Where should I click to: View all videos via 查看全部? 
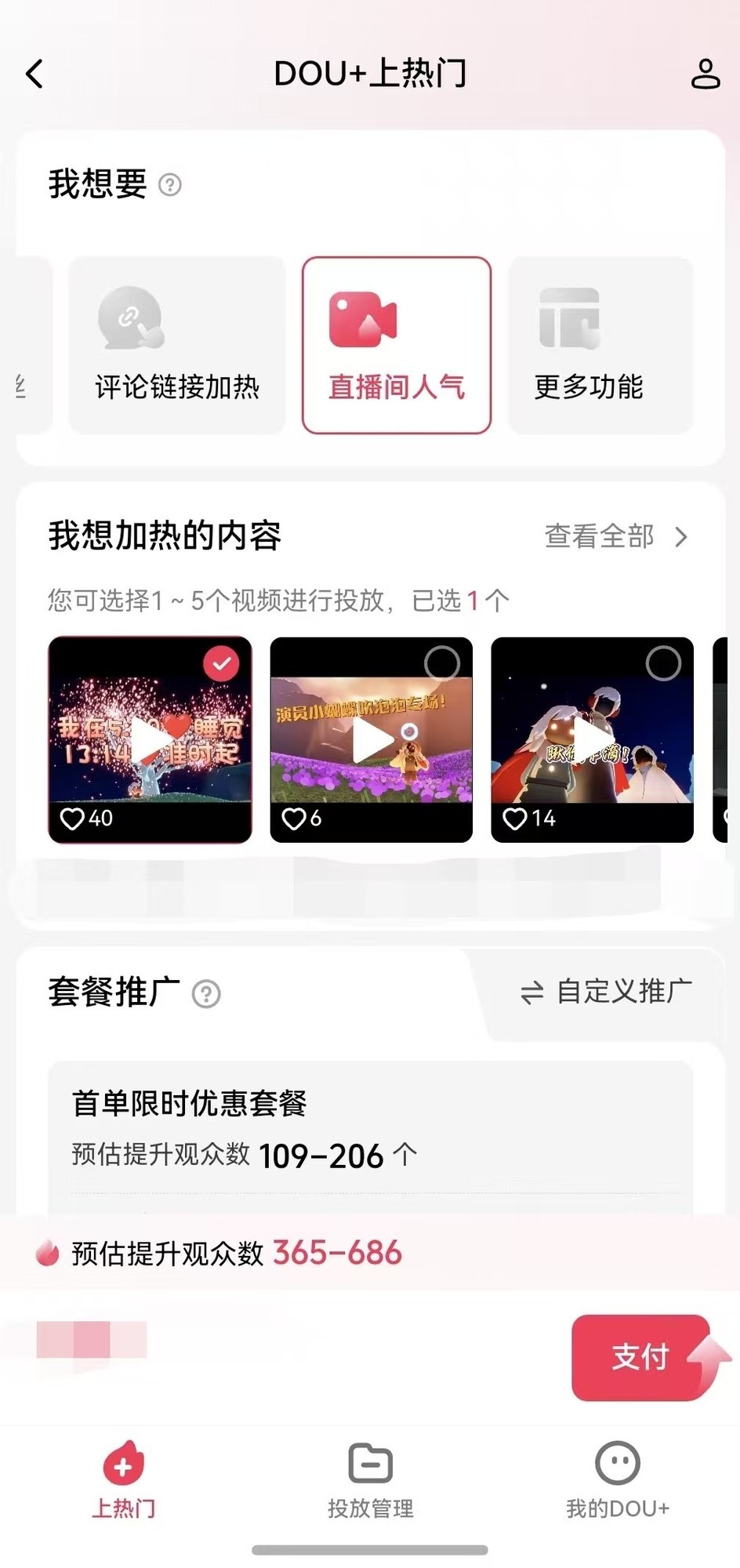point(615,537)
